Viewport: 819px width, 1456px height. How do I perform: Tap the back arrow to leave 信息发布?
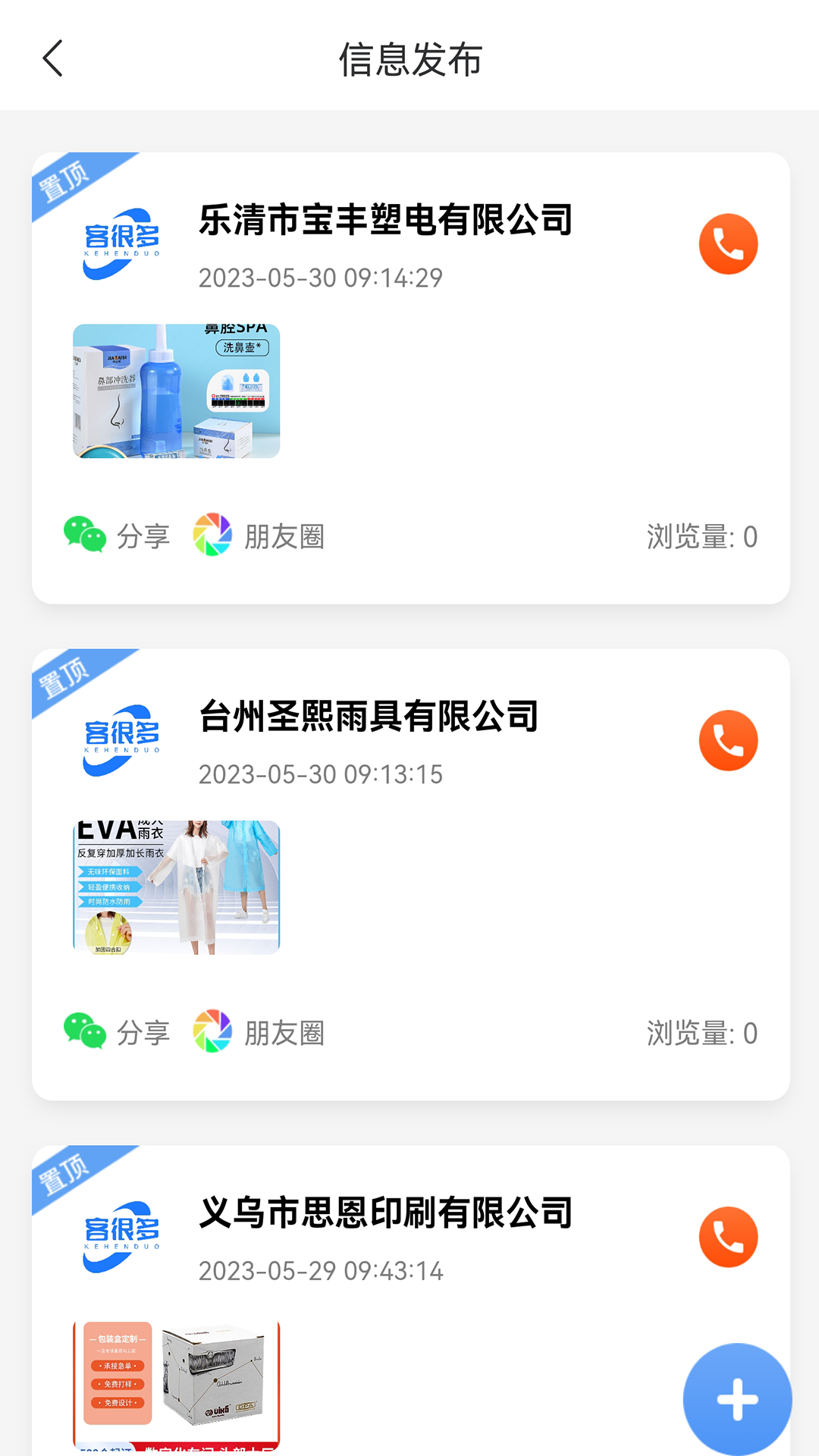click(x=52, y=58)
